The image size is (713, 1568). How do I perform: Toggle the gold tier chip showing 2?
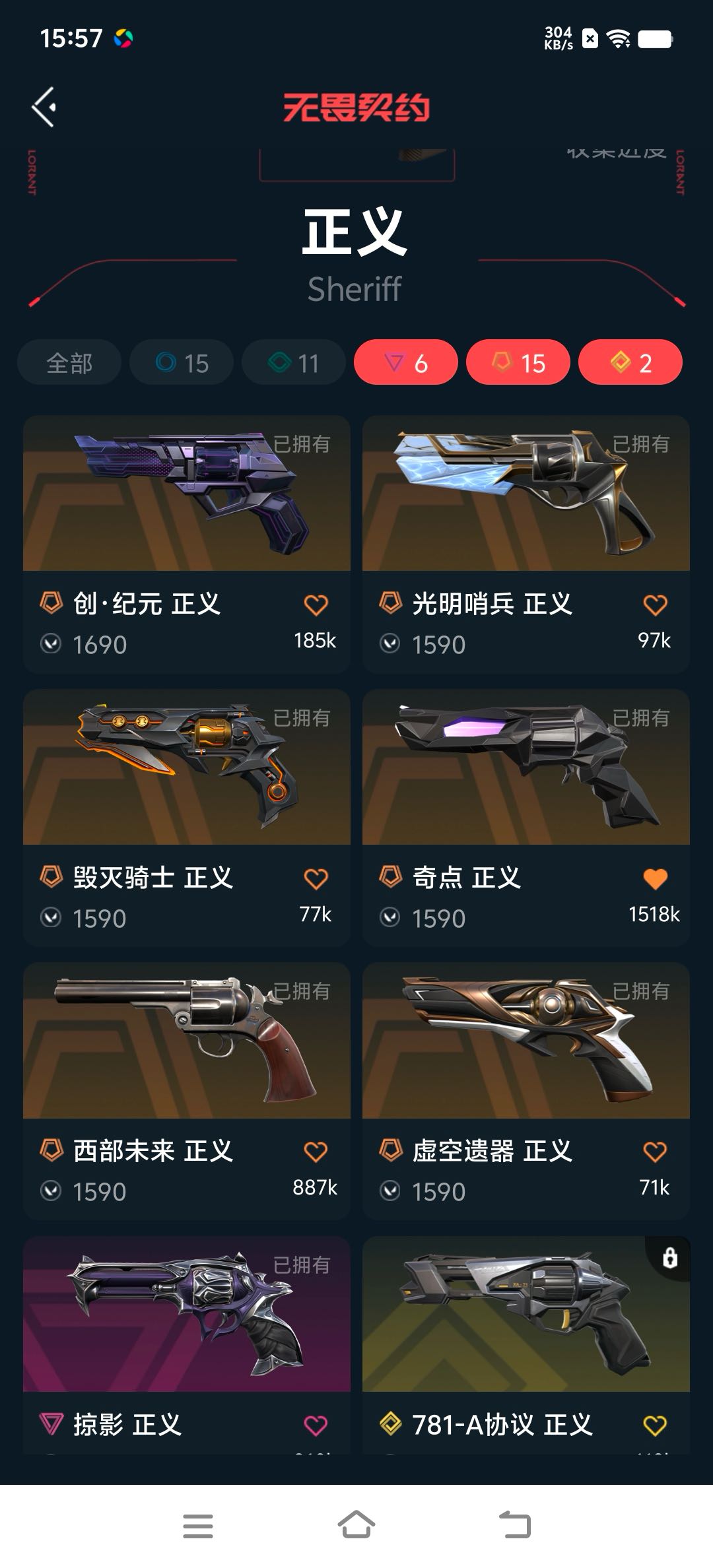tap(630, 362)
